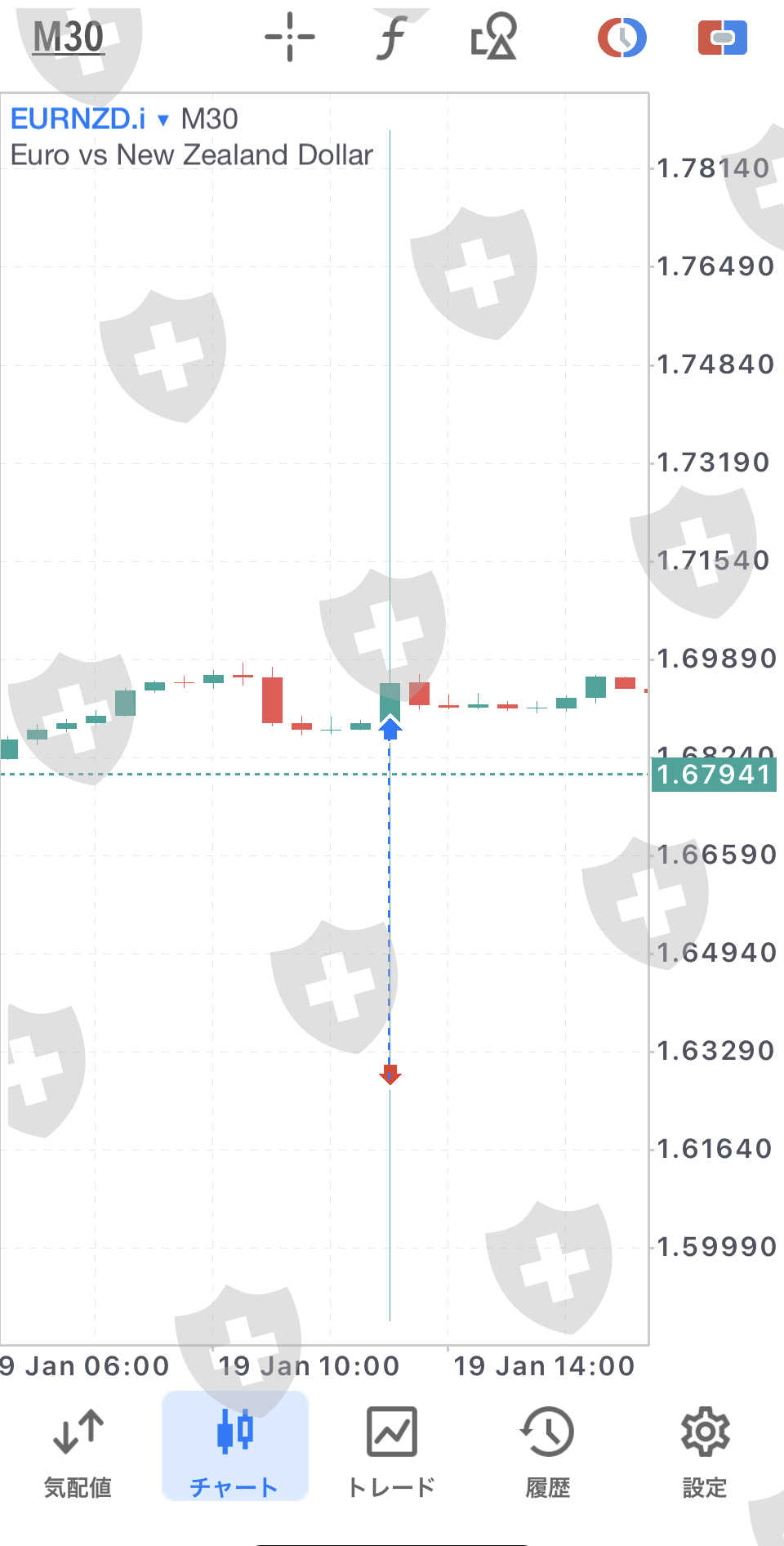This screenshot has height=1546, width=784.
Task: Open the M30 timeframe selector
Action: pyautogui.click(x=69, y=38)
